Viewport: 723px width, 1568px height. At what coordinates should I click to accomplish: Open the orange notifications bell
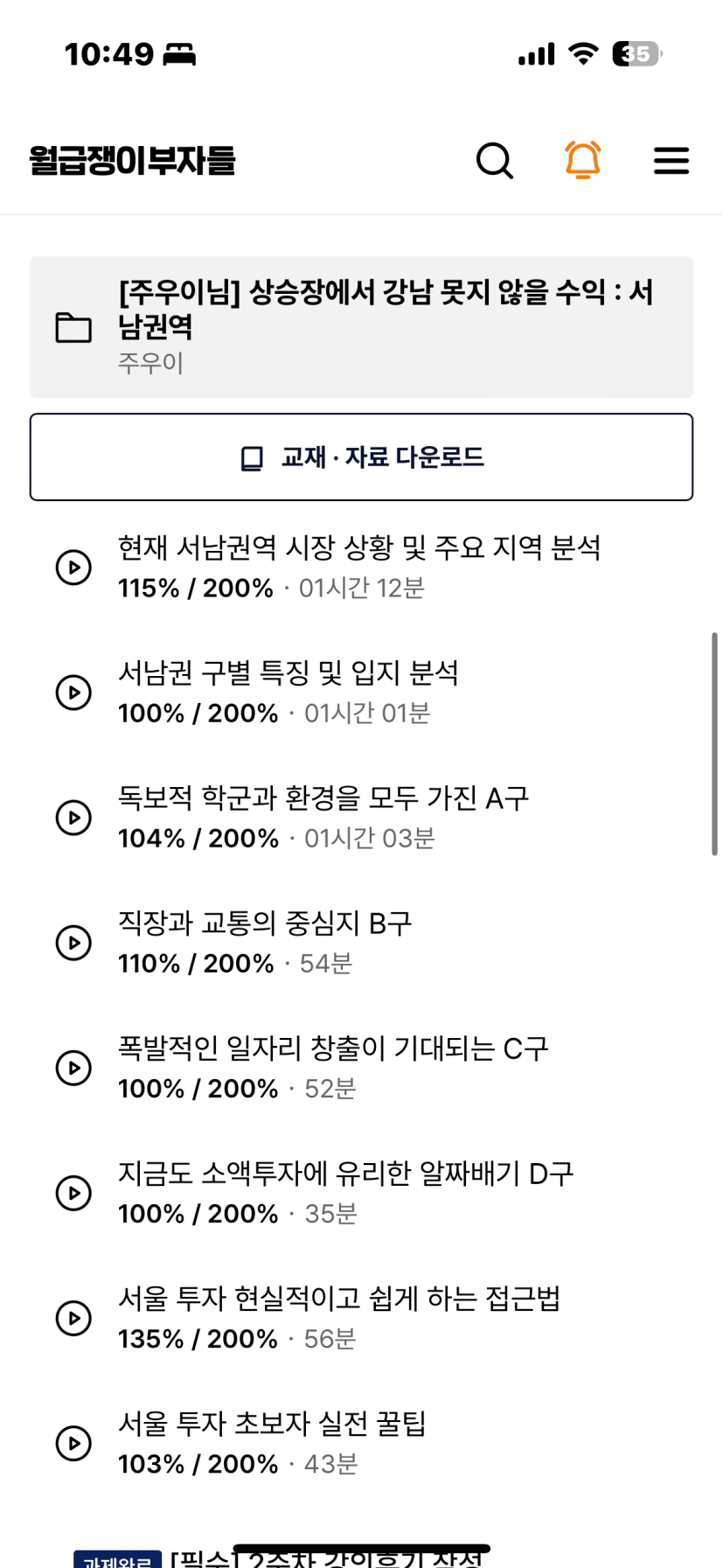click(x=582, y=160)
